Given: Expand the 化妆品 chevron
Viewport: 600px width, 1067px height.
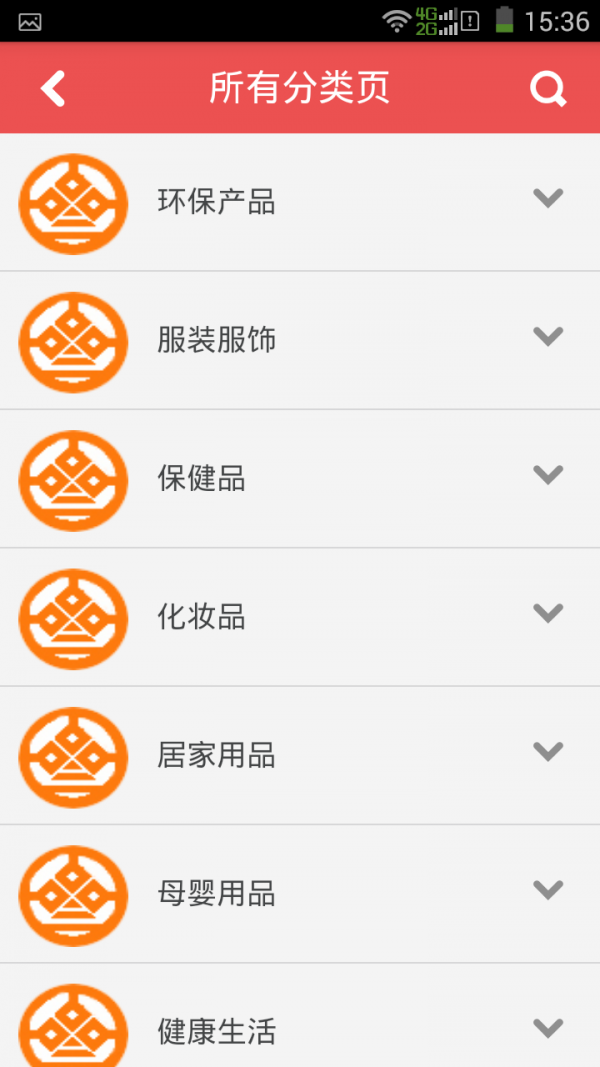Looking at the screenshot, I should coord(548,613).
